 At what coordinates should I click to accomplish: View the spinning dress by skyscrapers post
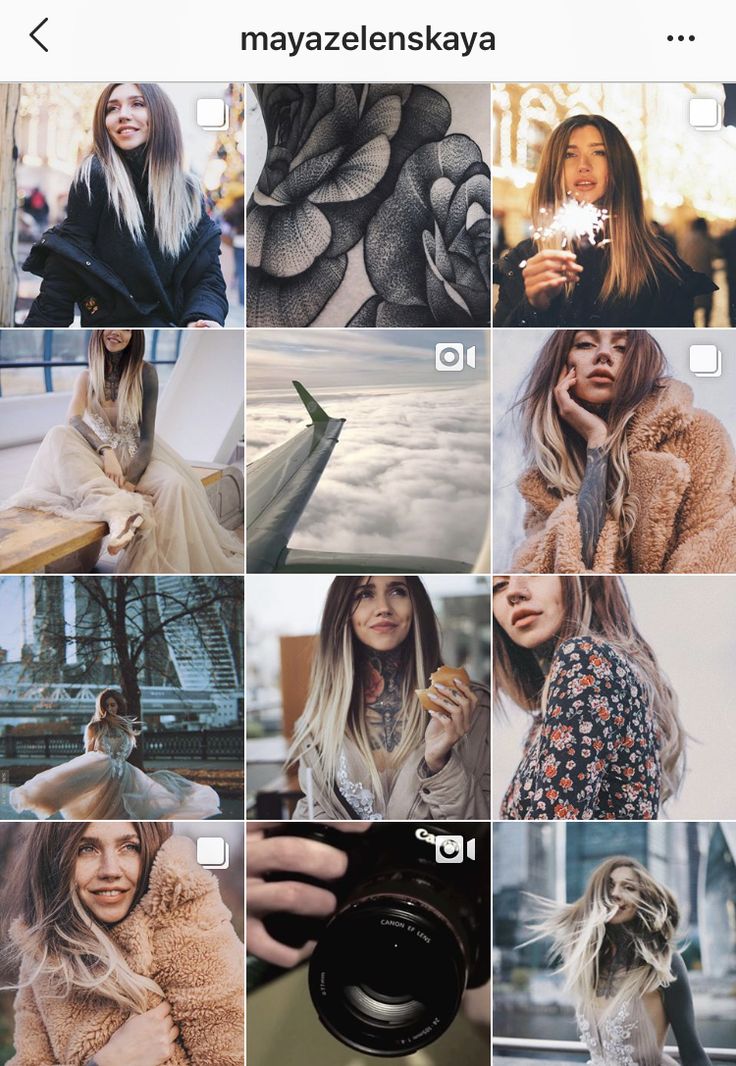pos(122,697)
